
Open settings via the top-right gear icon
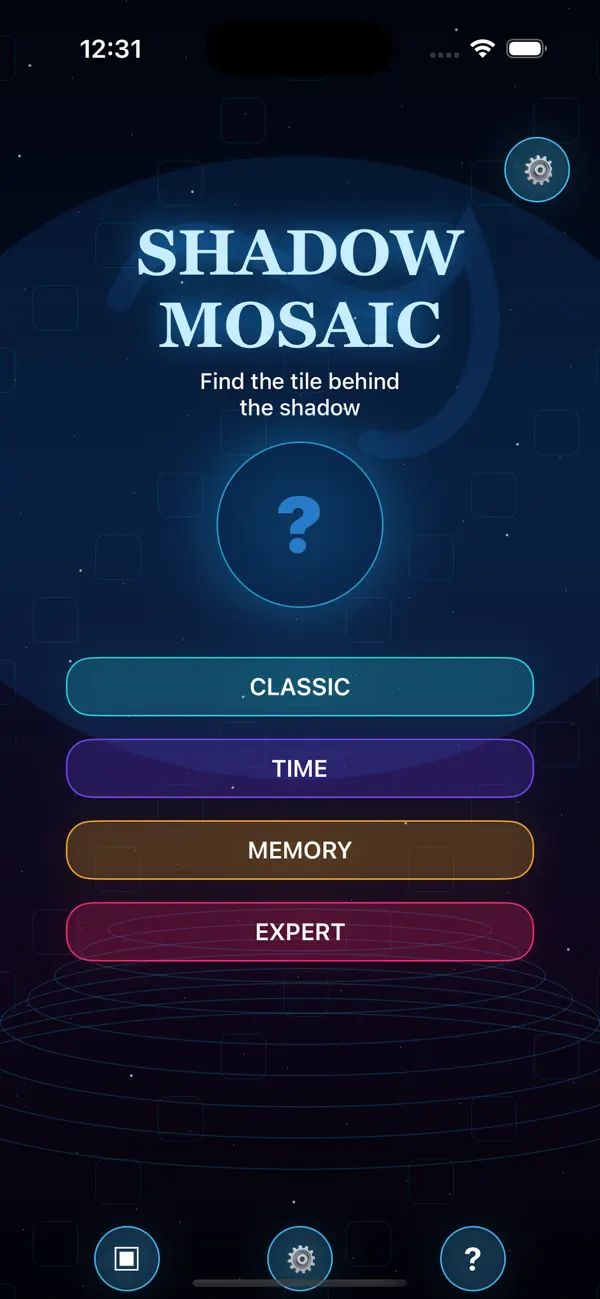click(x=538, y=170)
